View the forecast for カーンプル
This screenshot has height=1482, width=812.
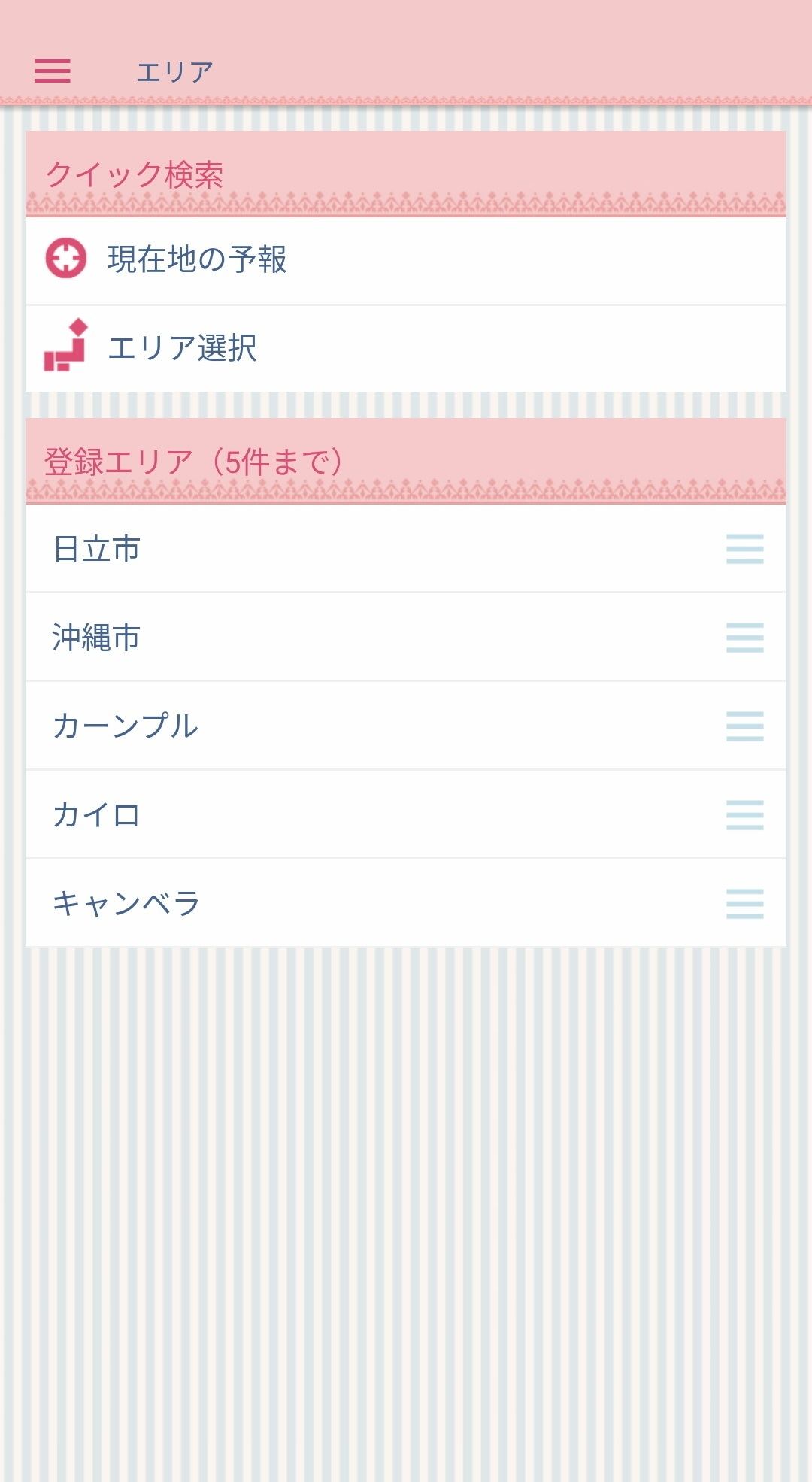126,726
